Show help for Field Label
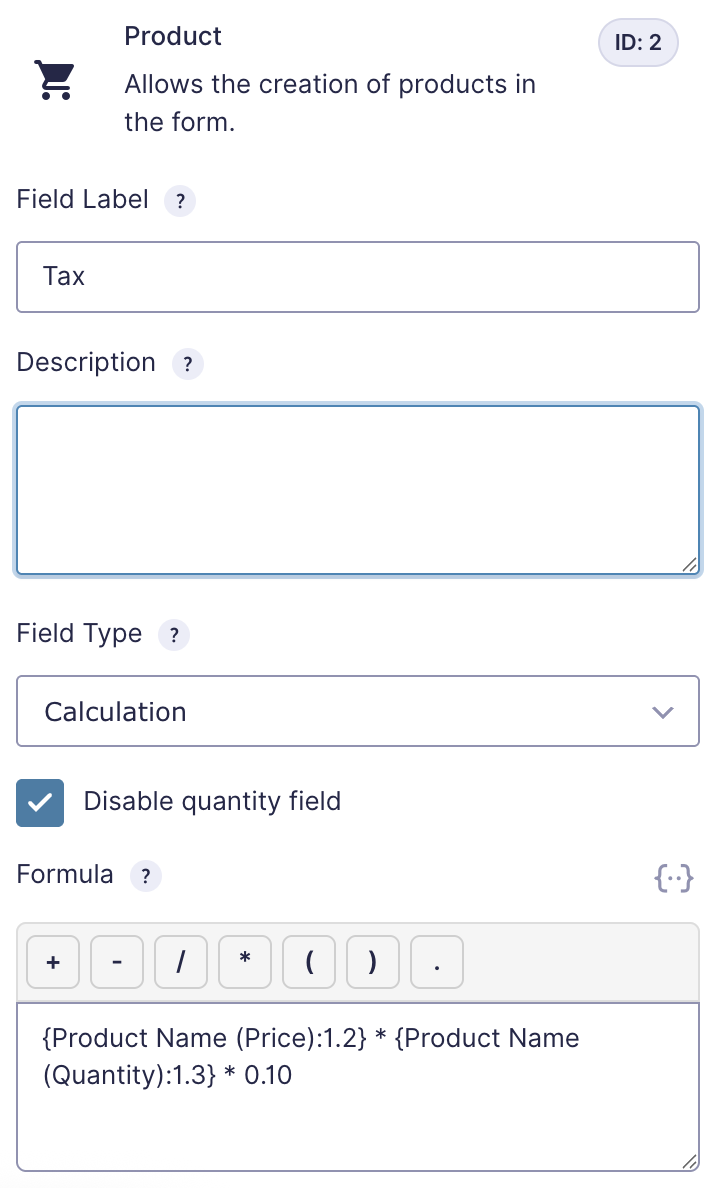Screen dimensions: 720x1188 click(x=180, y=201)
